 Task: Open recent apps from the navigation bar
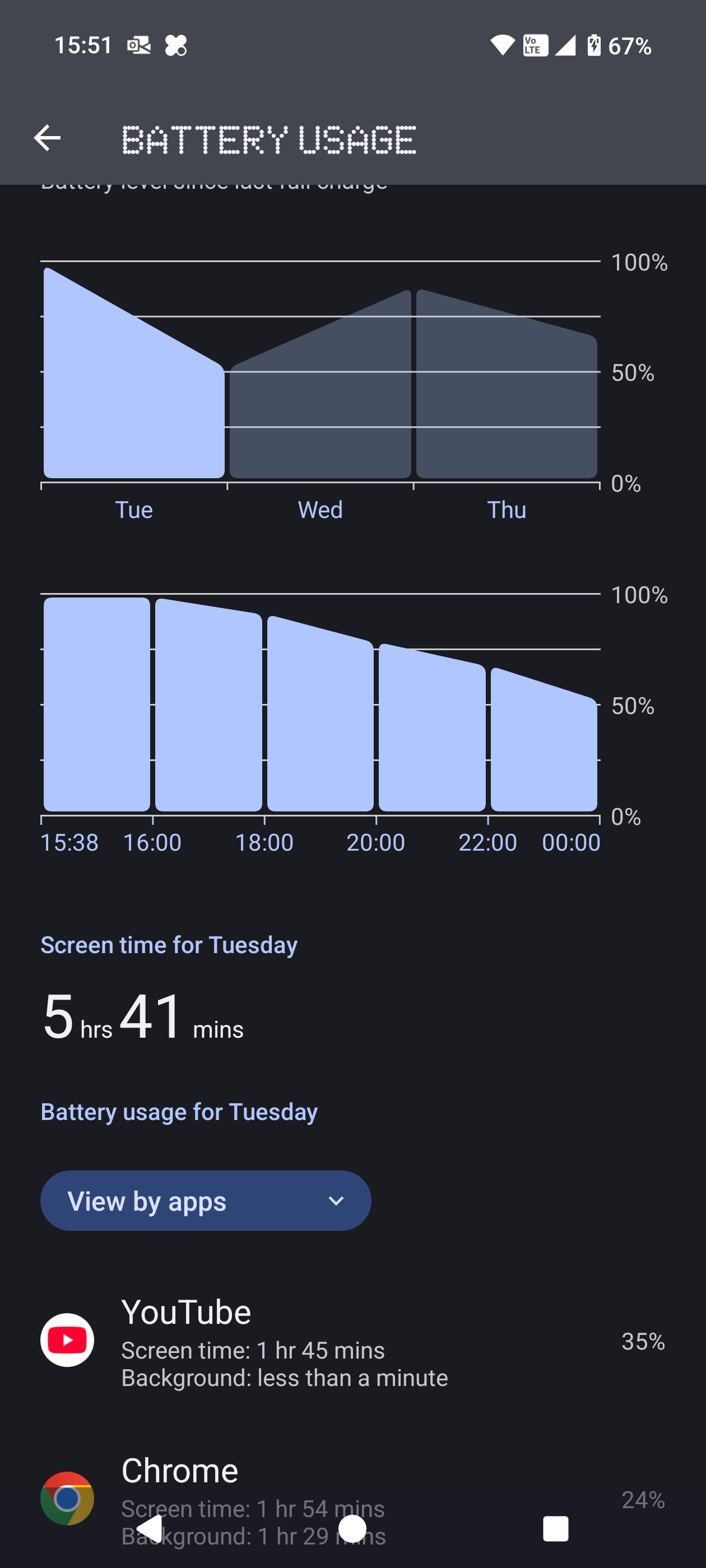point(555,1528)
